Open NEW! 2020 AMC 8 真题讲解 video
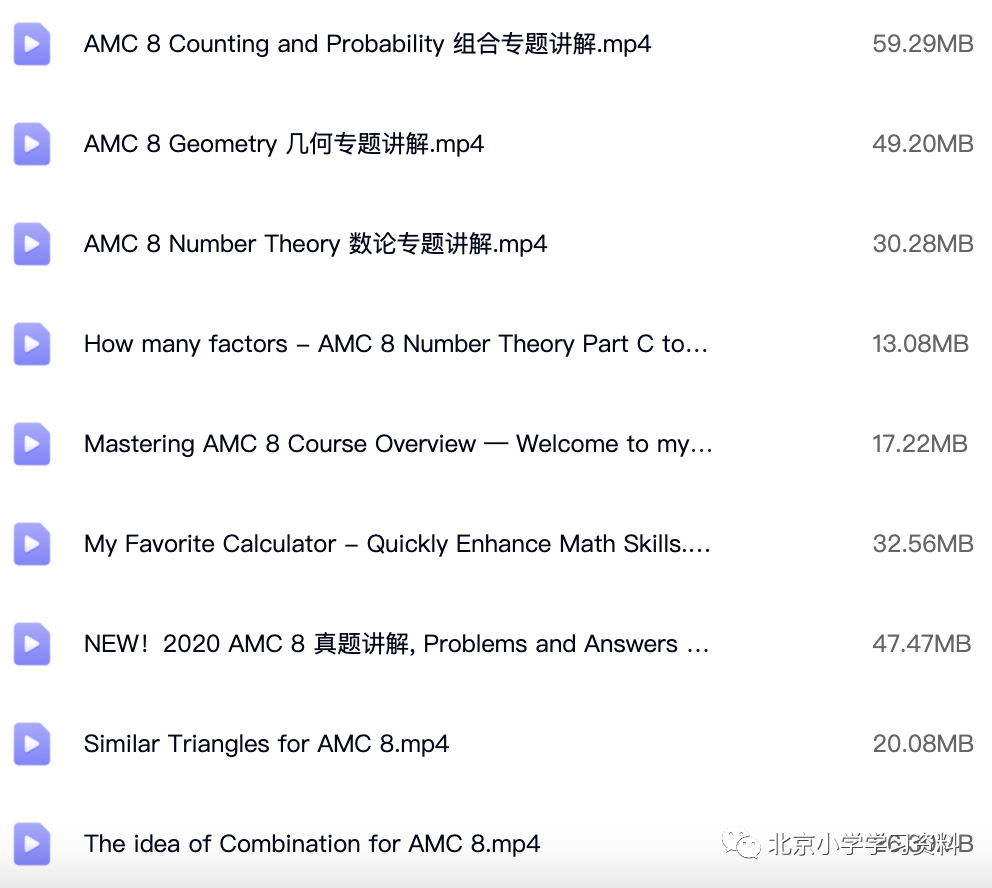This screenshot has height=888, width=992. click(396, 644)
